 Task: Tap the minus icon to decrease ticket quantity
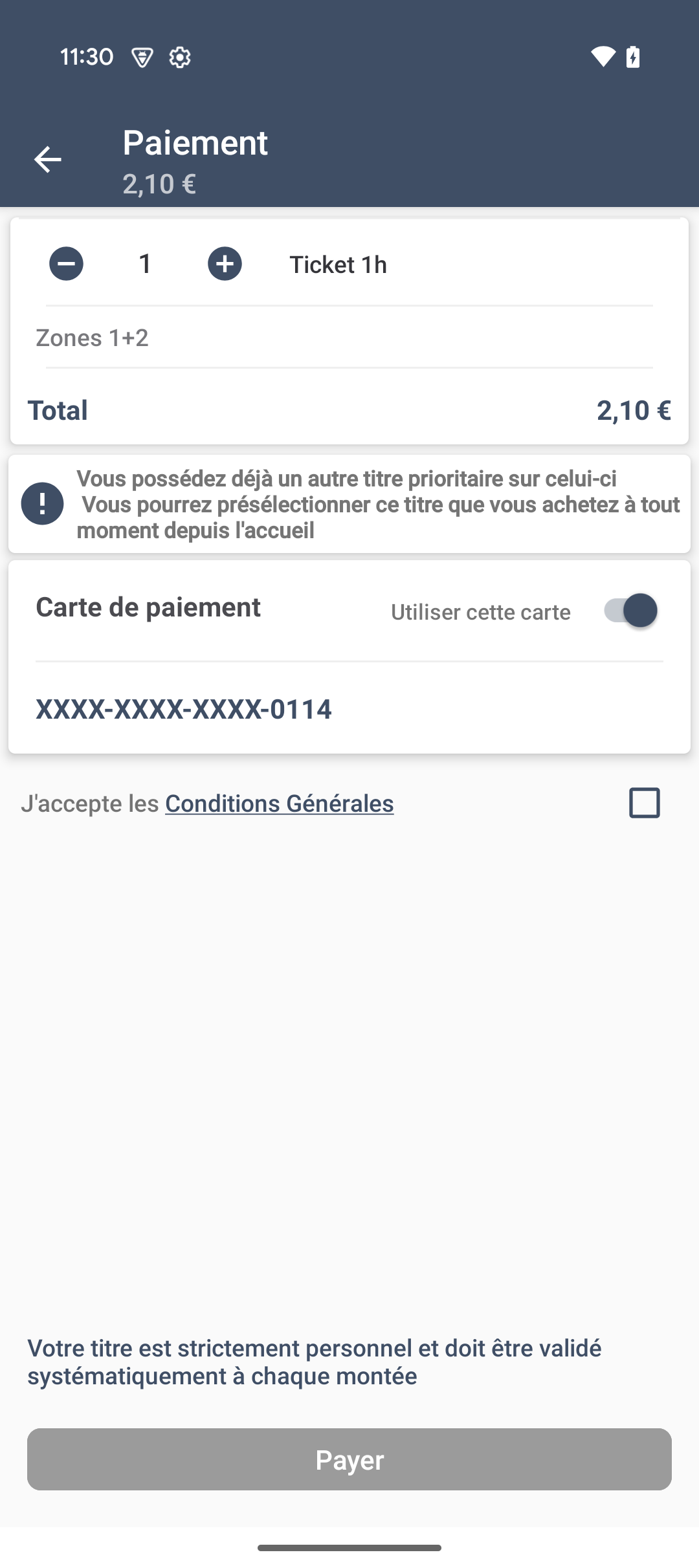coord(67,264)
